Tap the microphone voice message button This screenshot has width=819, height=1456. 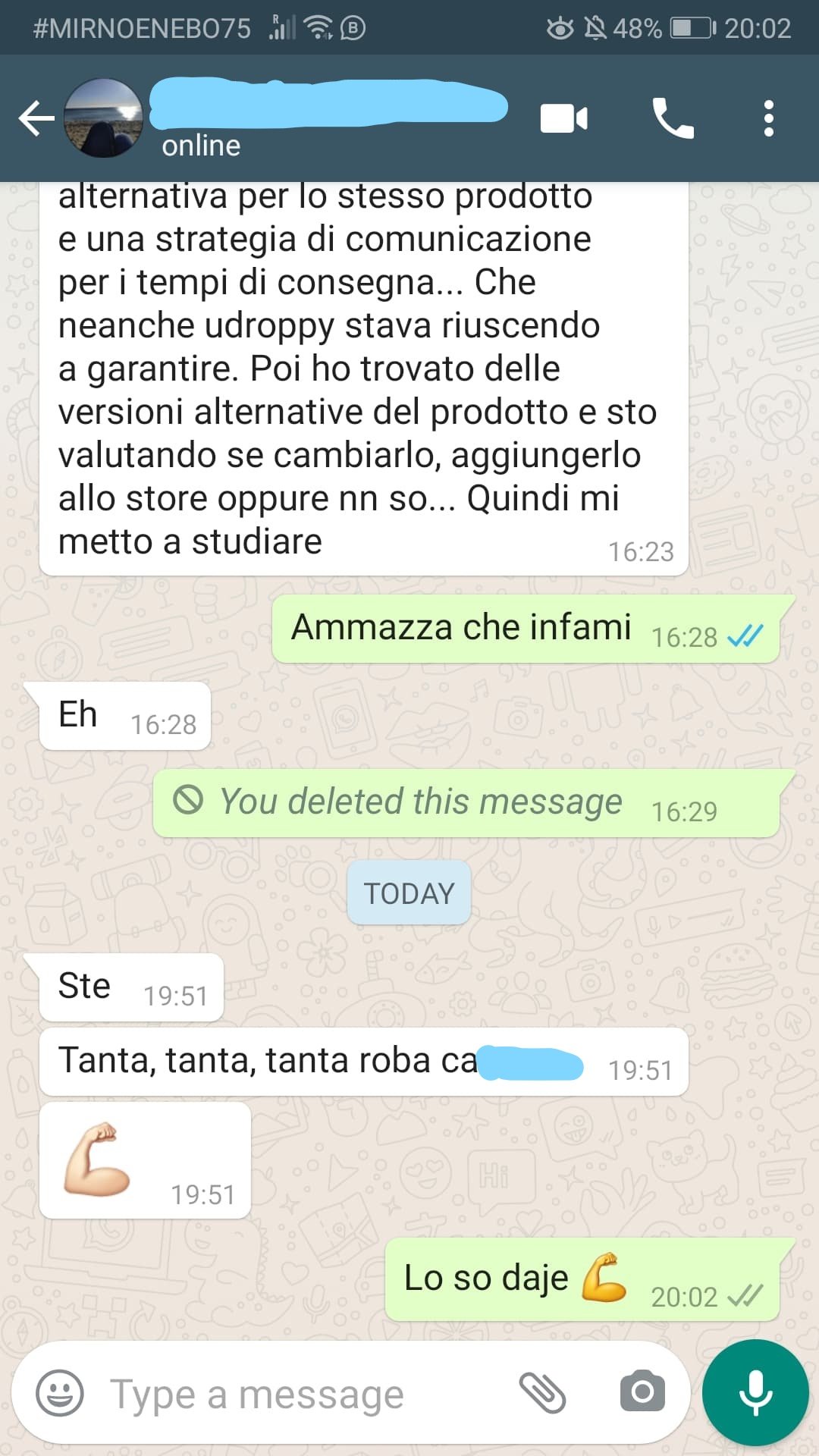755,1393
